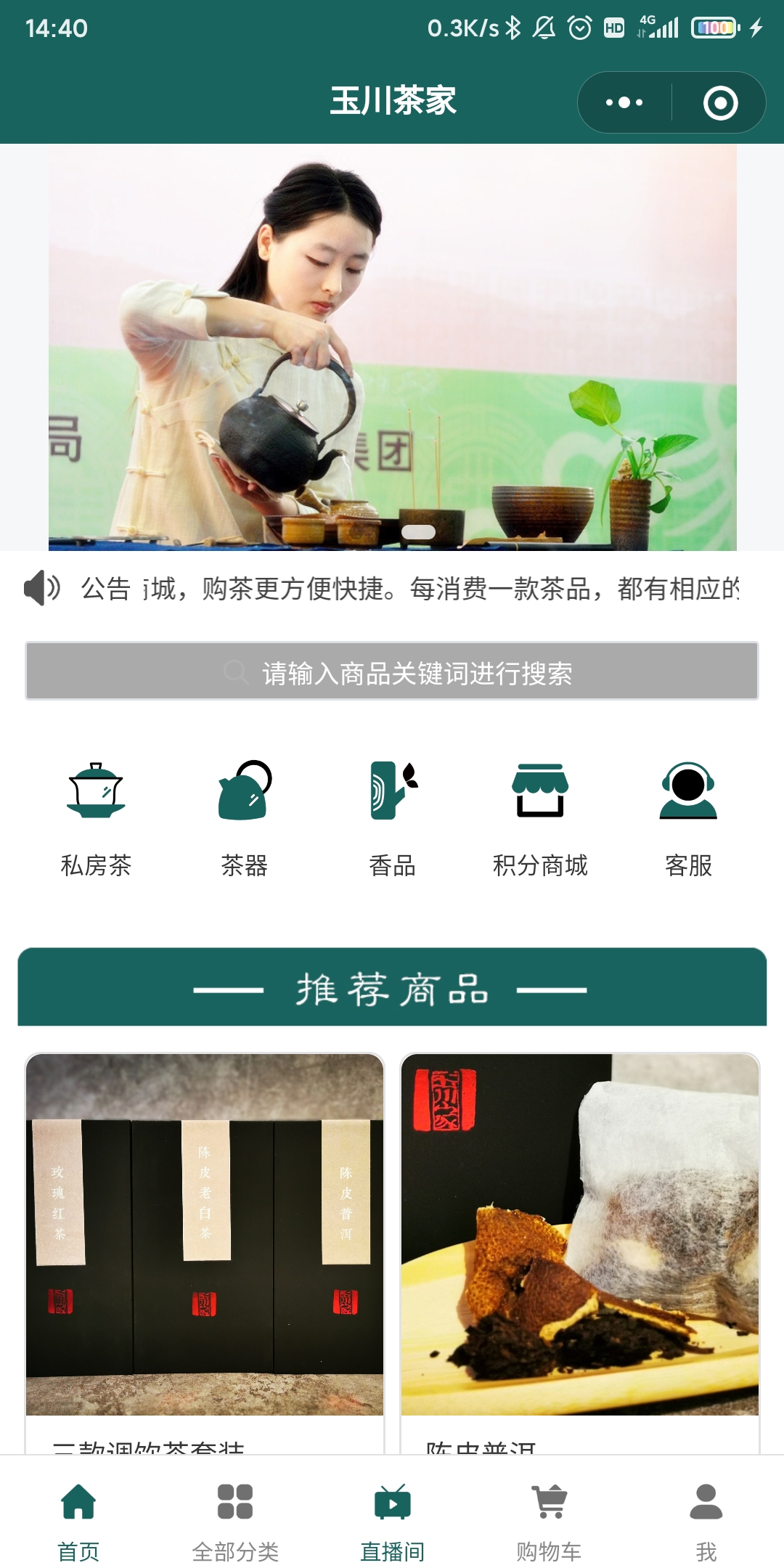
Task: Select the 香品 incense category
Action: pos(393,818)
